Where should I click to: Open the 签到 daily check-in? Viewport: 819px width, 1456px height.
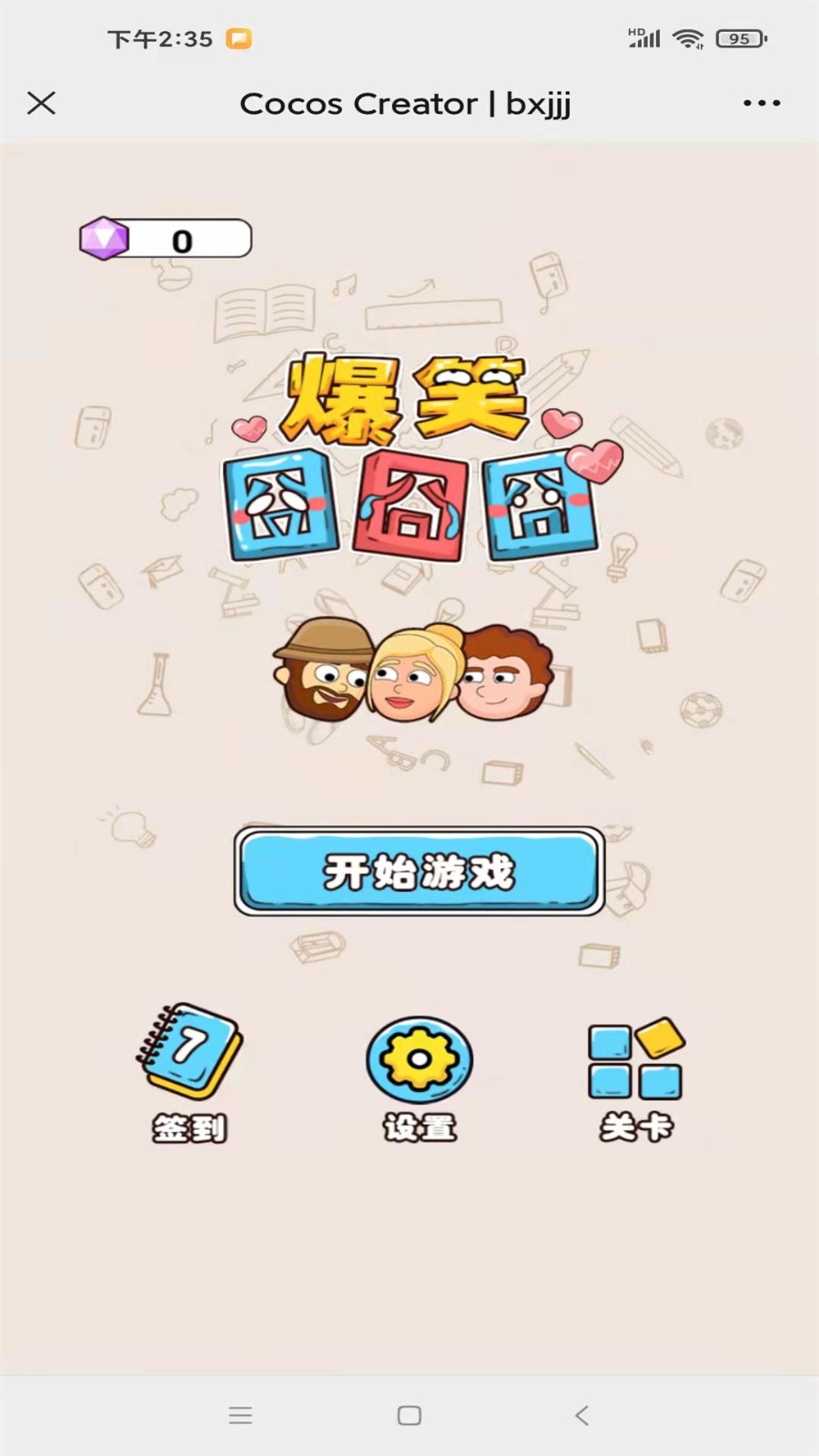(189, 1074)
